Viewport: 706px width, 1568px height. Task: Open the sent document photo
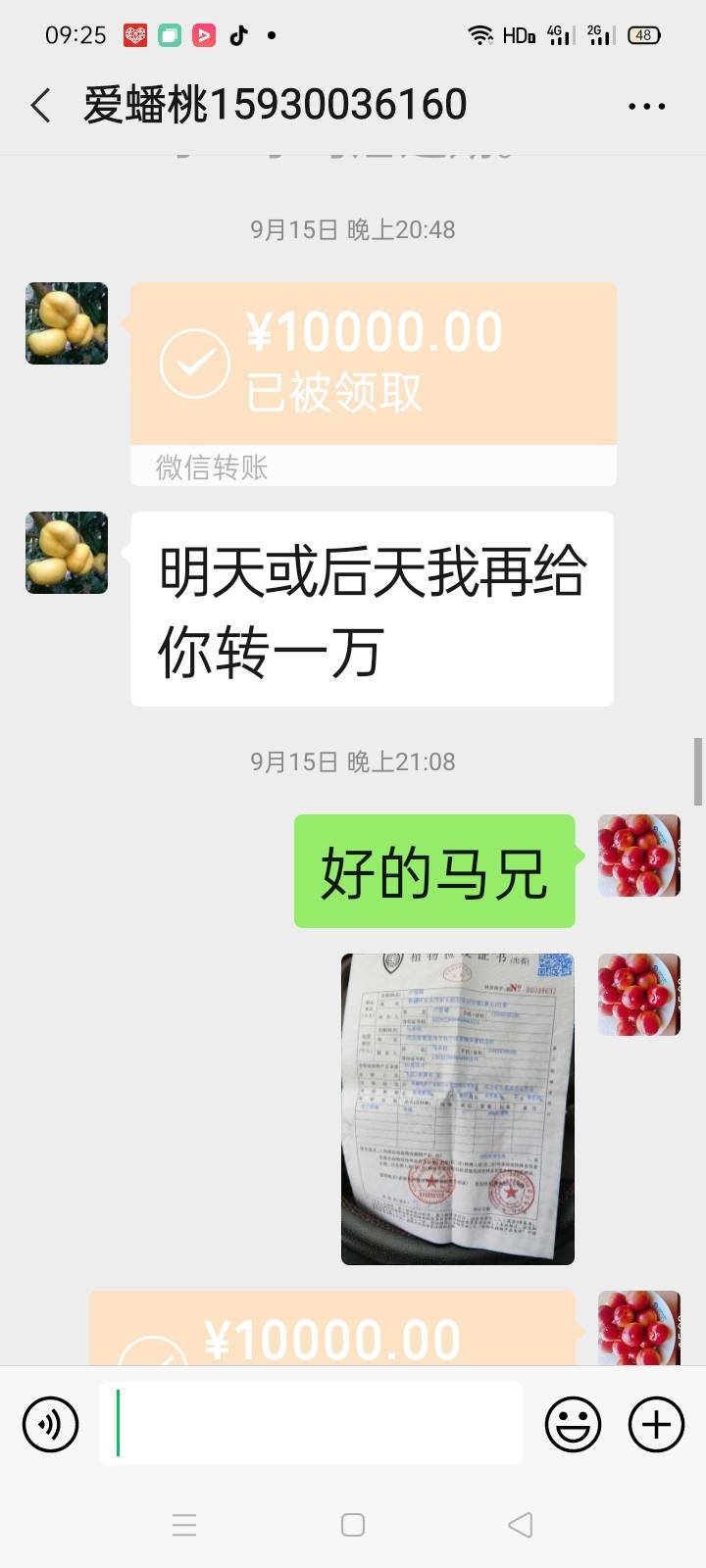(x=457, y=1108)
